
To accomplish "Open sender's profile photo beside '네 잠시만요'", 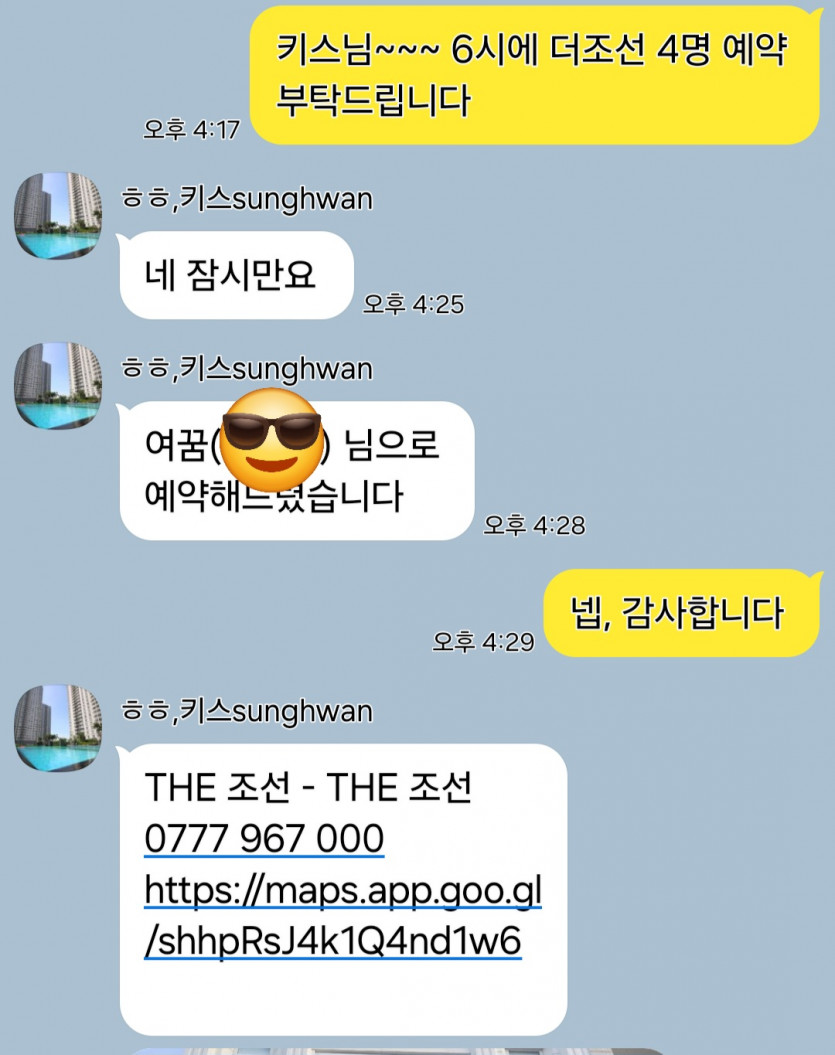I will tap(57, 214).
